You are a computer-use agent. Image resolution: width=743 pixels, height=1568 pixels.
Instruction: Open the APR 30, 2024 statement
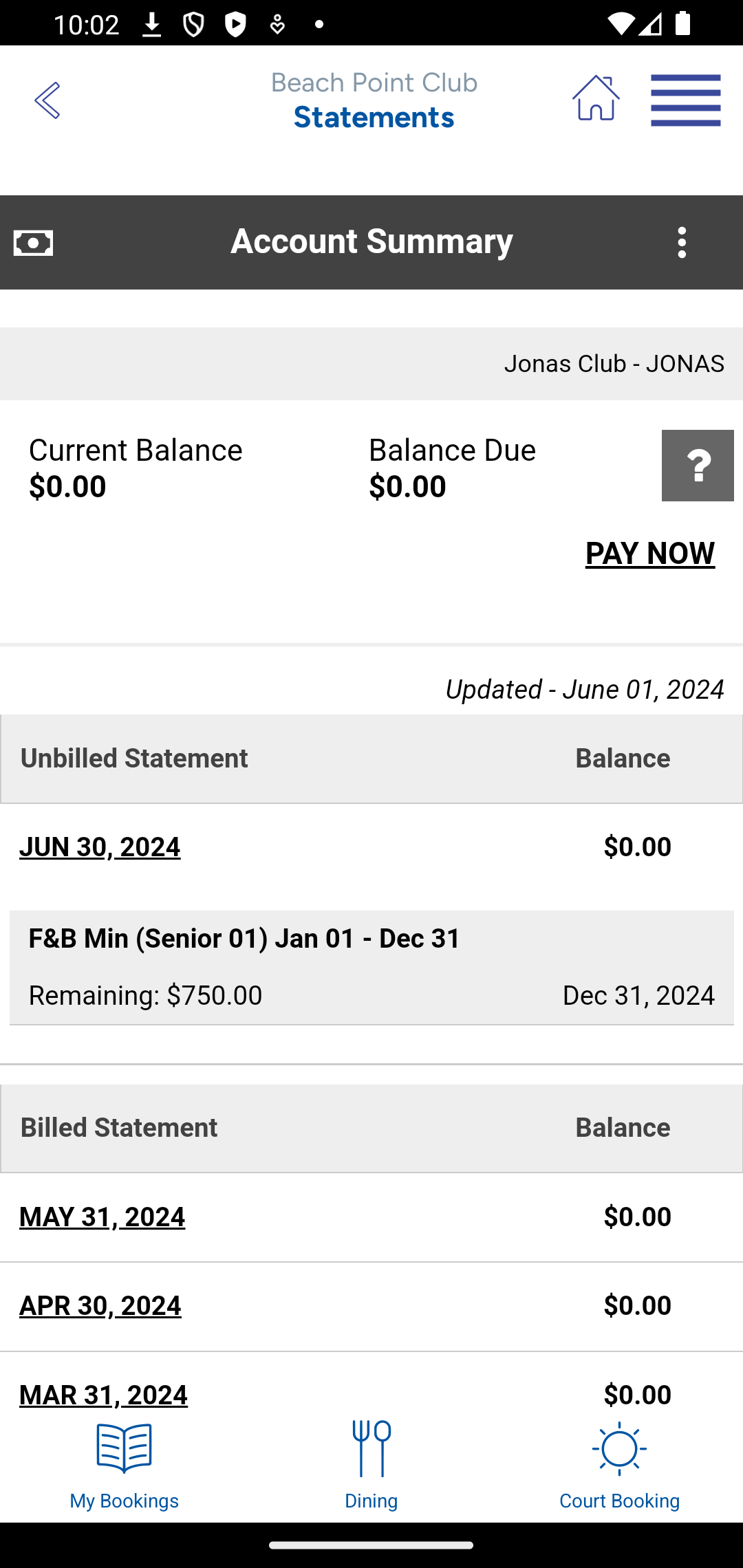click(x=100, y=1305)
